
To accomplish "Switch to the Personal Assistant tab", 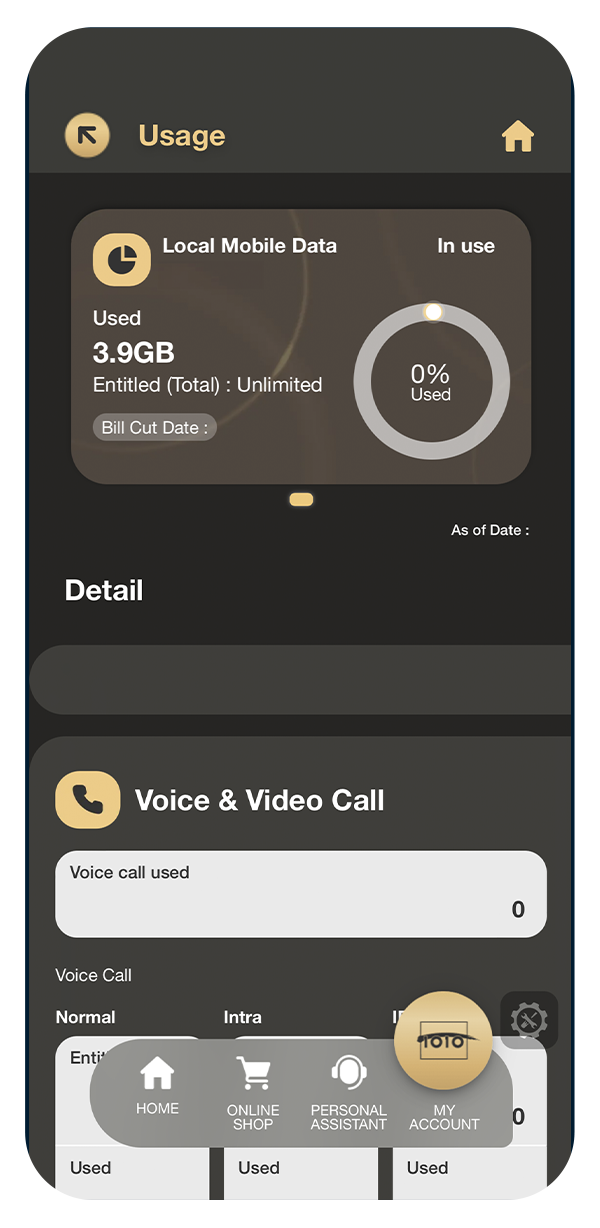I will pos(348,1093).
